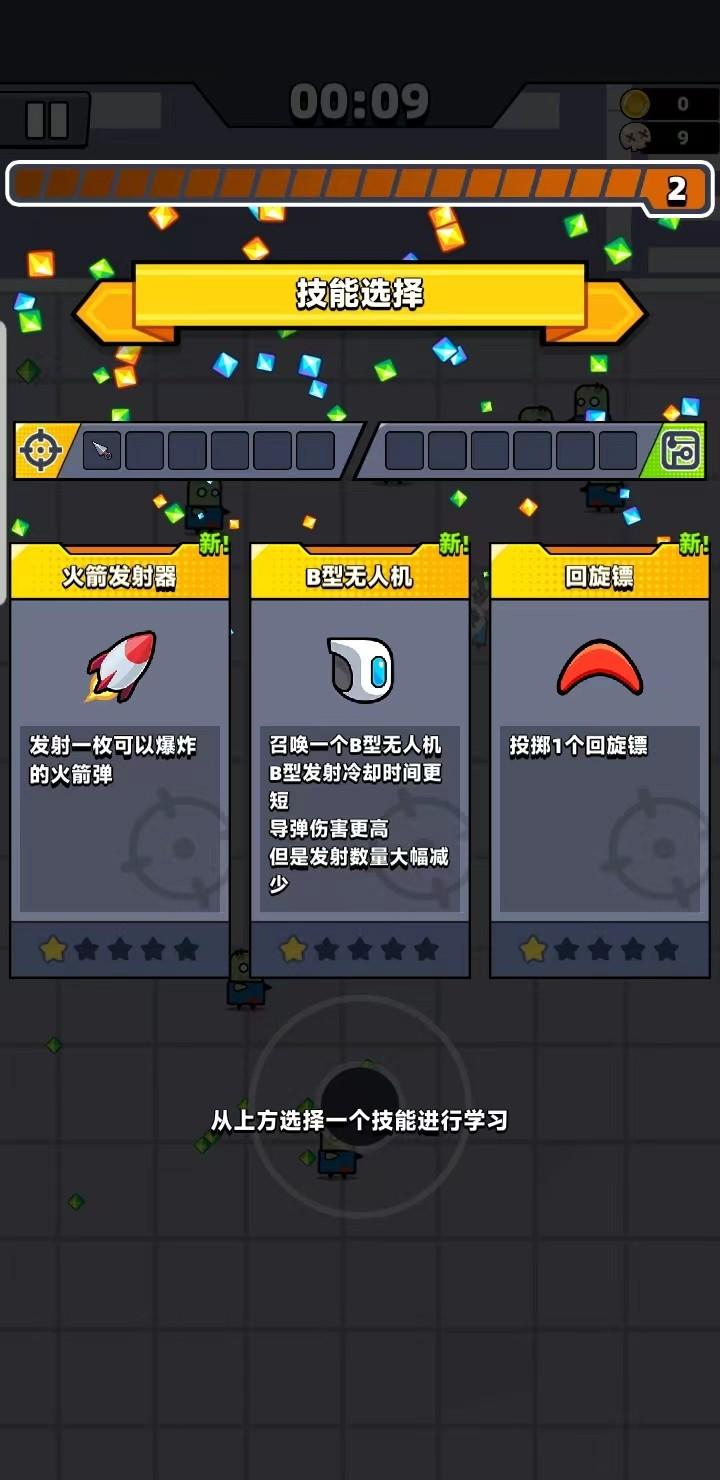Click the 技能选择 banner ribbon

pyautogui.click(x=360, y=296)
